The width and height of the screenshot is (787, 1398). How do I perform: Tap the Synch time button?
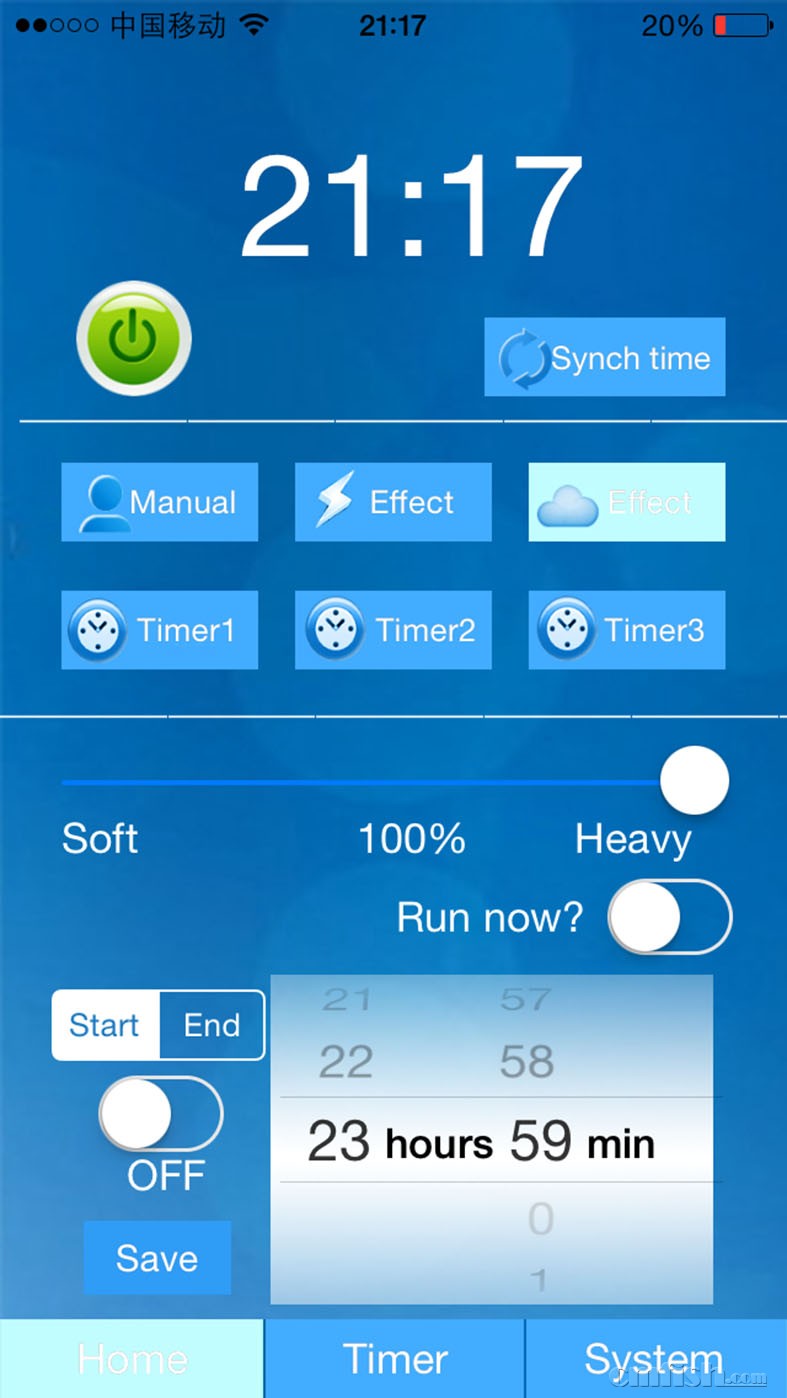[x=604, y=357]
